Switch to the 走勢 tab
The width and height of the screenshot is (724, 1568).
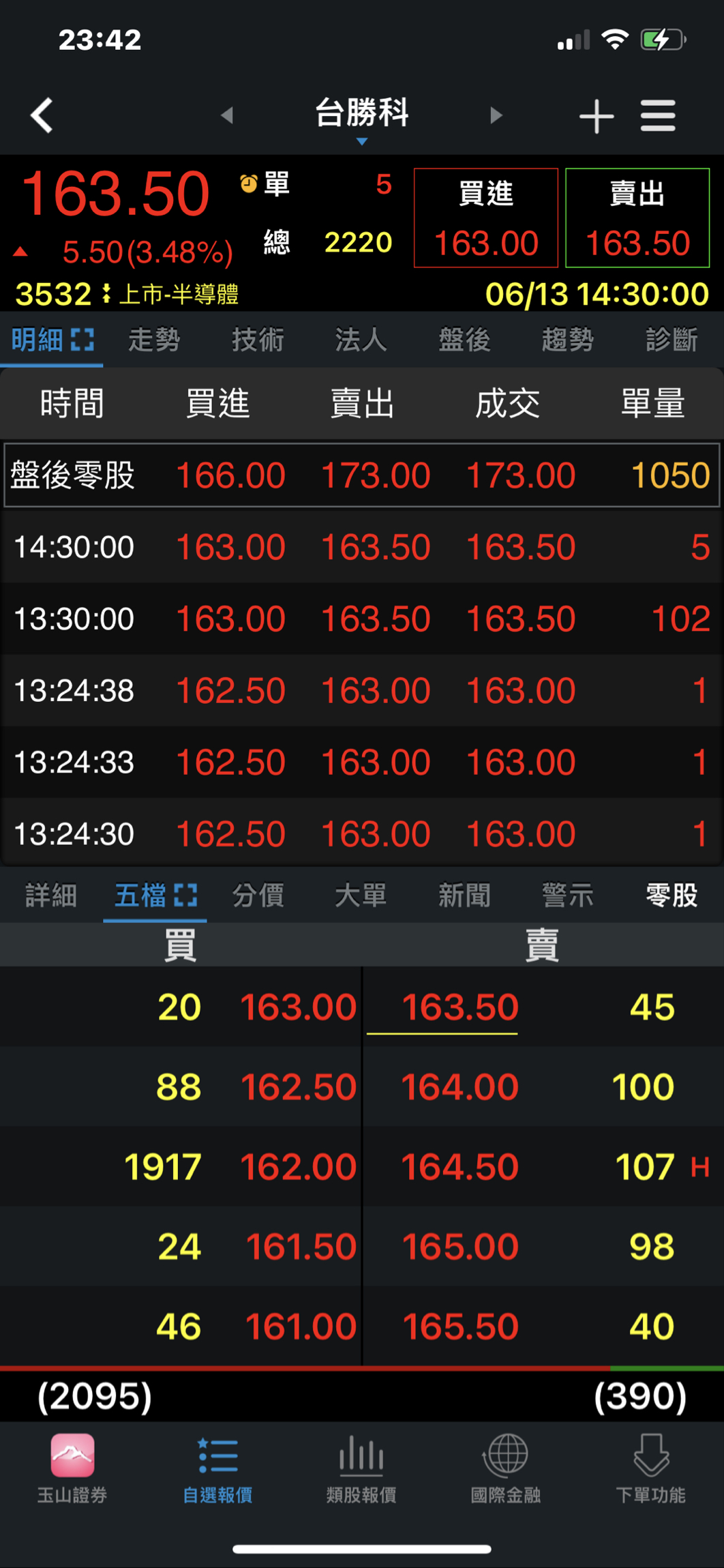pos(155,339)
